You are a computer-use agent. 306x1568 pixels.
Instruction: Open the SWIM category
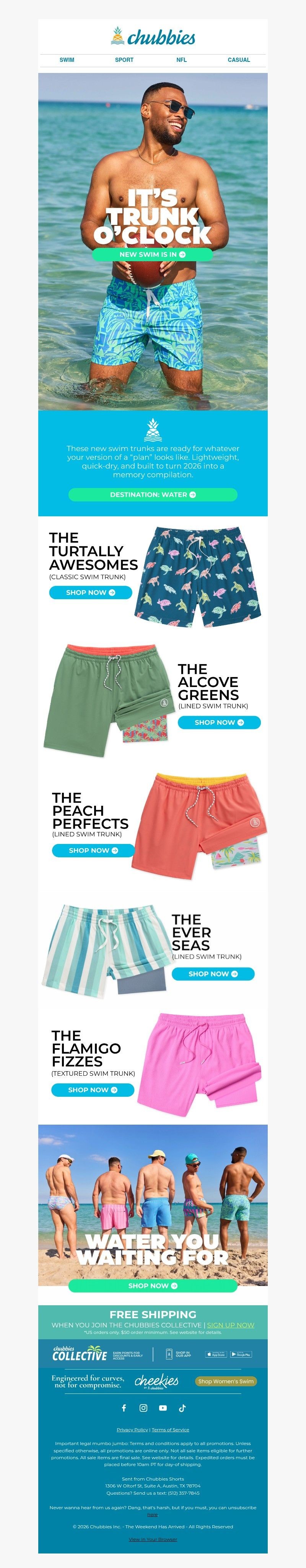tap(67, 60)
